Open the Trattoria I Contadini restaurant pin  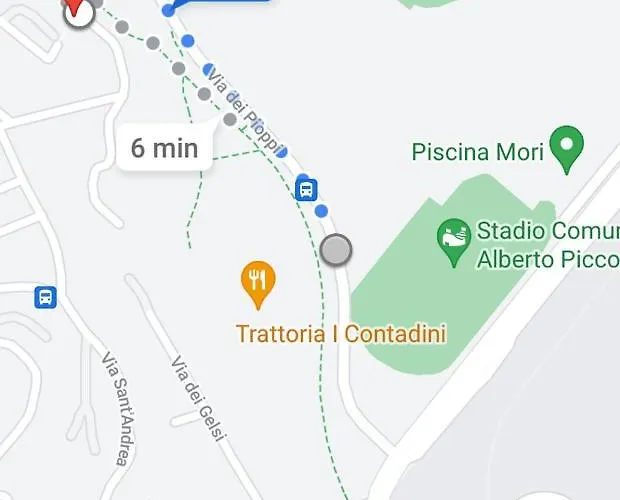point(259,284)
